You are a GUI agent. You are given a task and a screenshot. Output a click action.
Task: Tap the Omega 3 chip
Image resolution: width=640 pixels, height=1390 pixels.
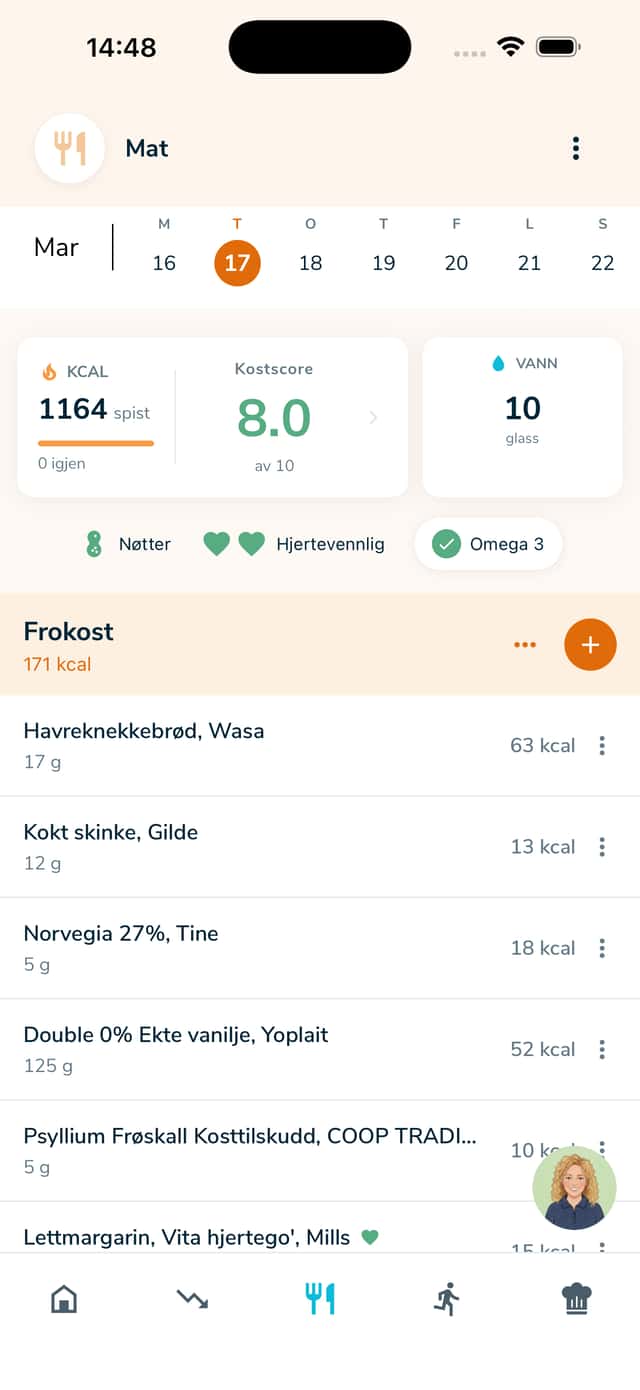(488, 544)
